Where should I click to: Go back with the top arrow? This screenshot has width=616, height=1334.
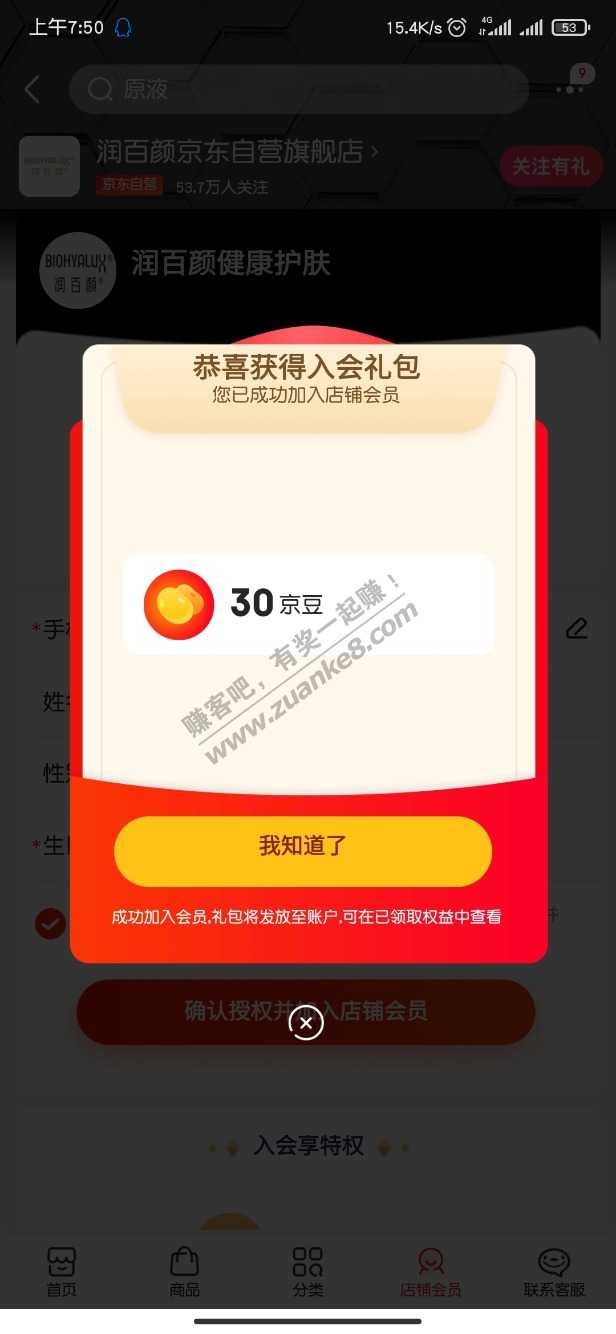click(x=33, y=90)
